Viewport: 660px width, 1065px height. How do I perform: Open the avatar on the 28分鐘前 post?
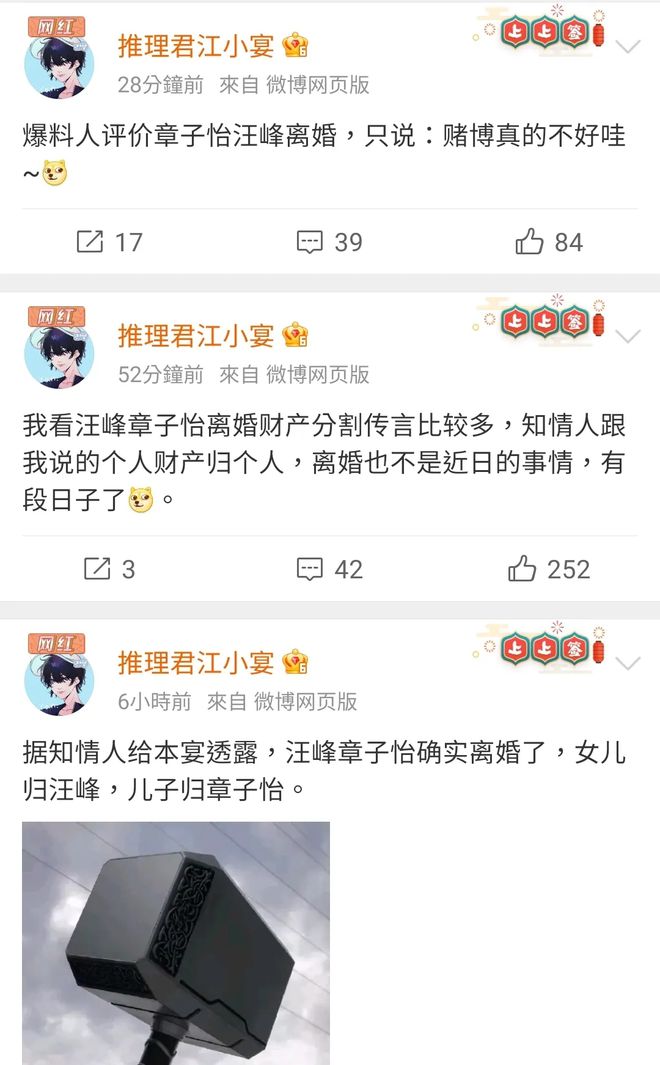(59, 62)
